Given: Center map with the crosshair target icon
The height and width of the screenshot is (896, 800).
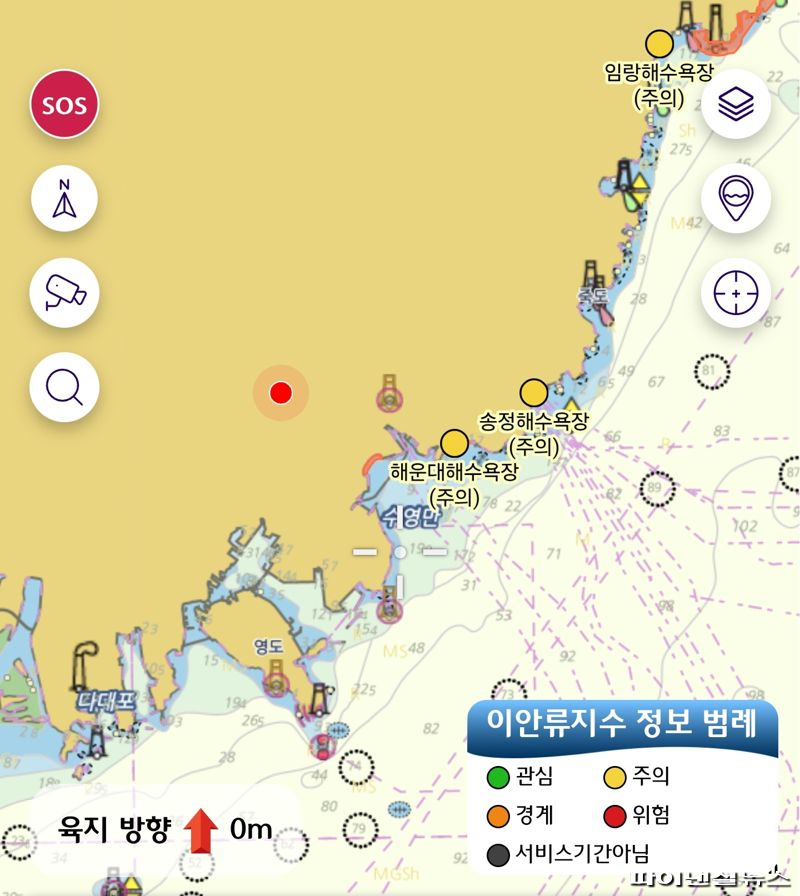Looking at the screenshot, I should [x=736, y=291].
